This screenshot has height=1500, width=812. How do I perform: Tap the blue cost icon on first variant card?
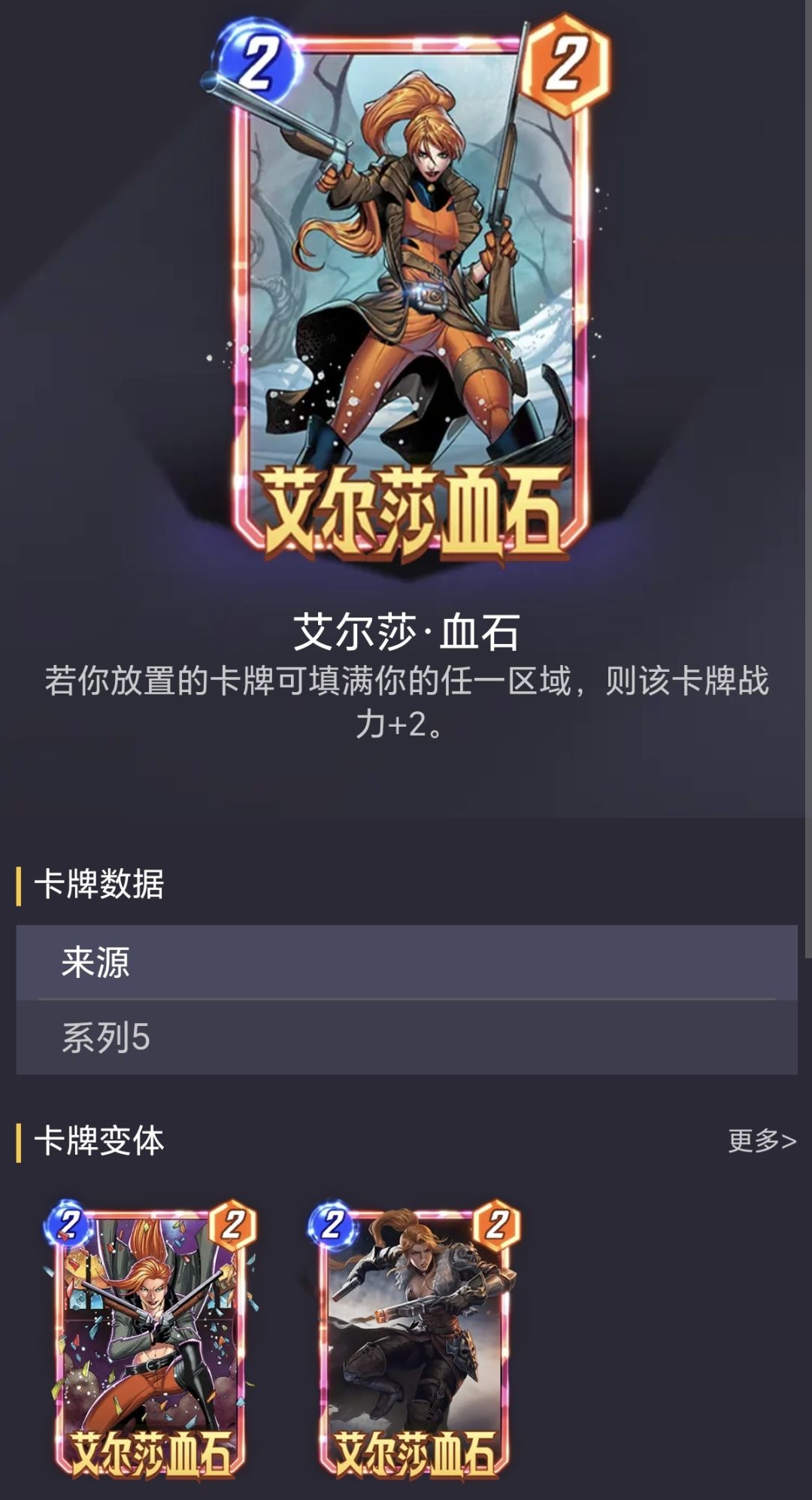pyautogui.click(x=68, y=1222)
